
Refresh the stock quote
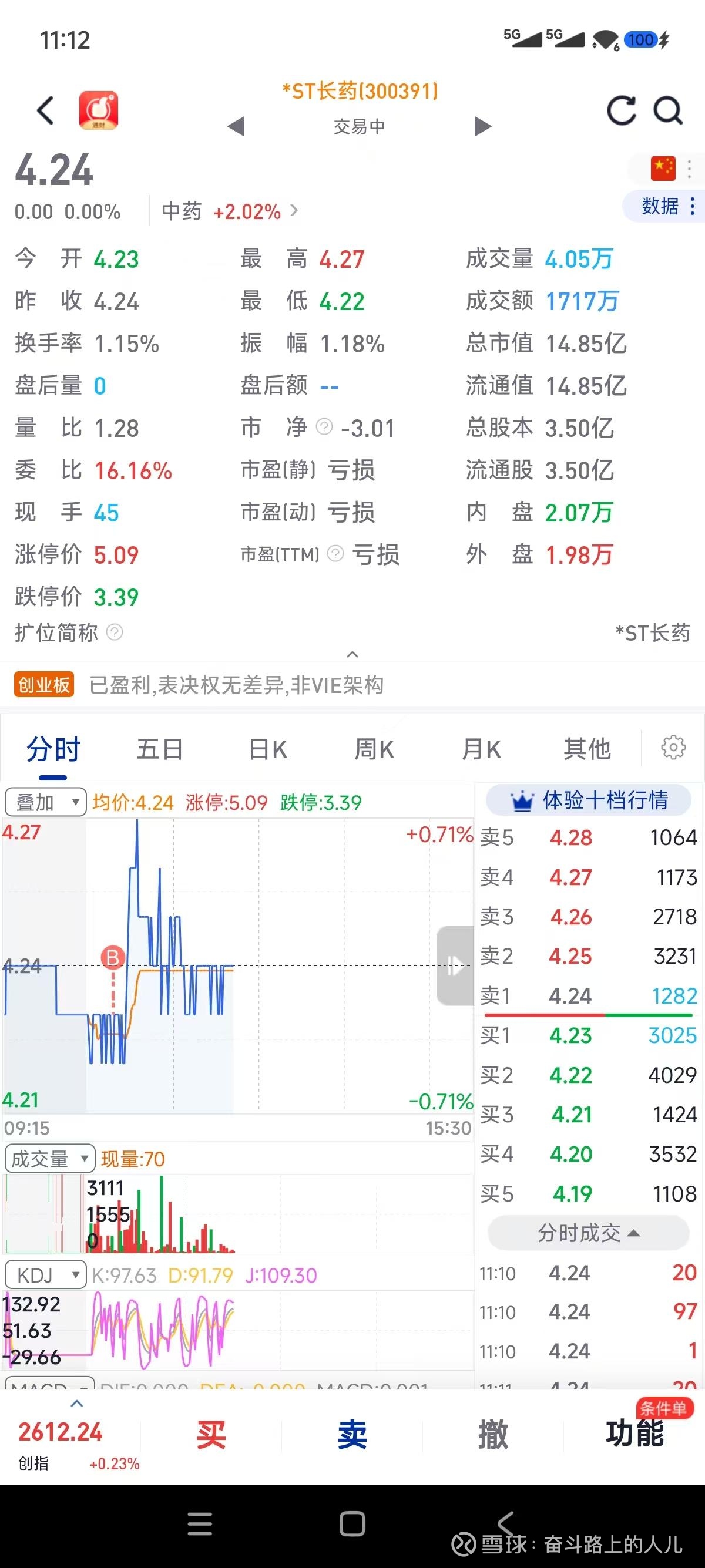coord(622,110)
